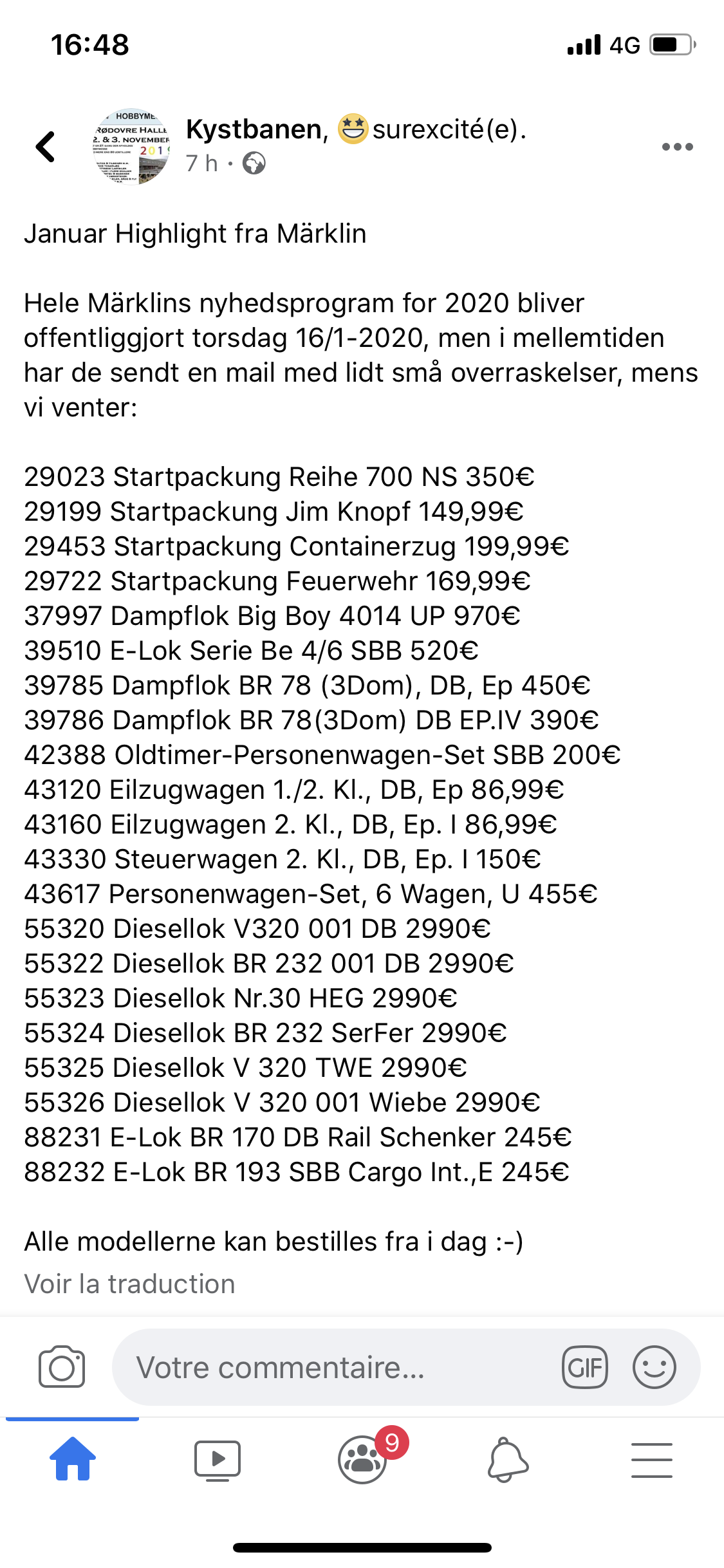Switch to the Watch video tab
The image size is (724, 1568).
(218, 1460)
